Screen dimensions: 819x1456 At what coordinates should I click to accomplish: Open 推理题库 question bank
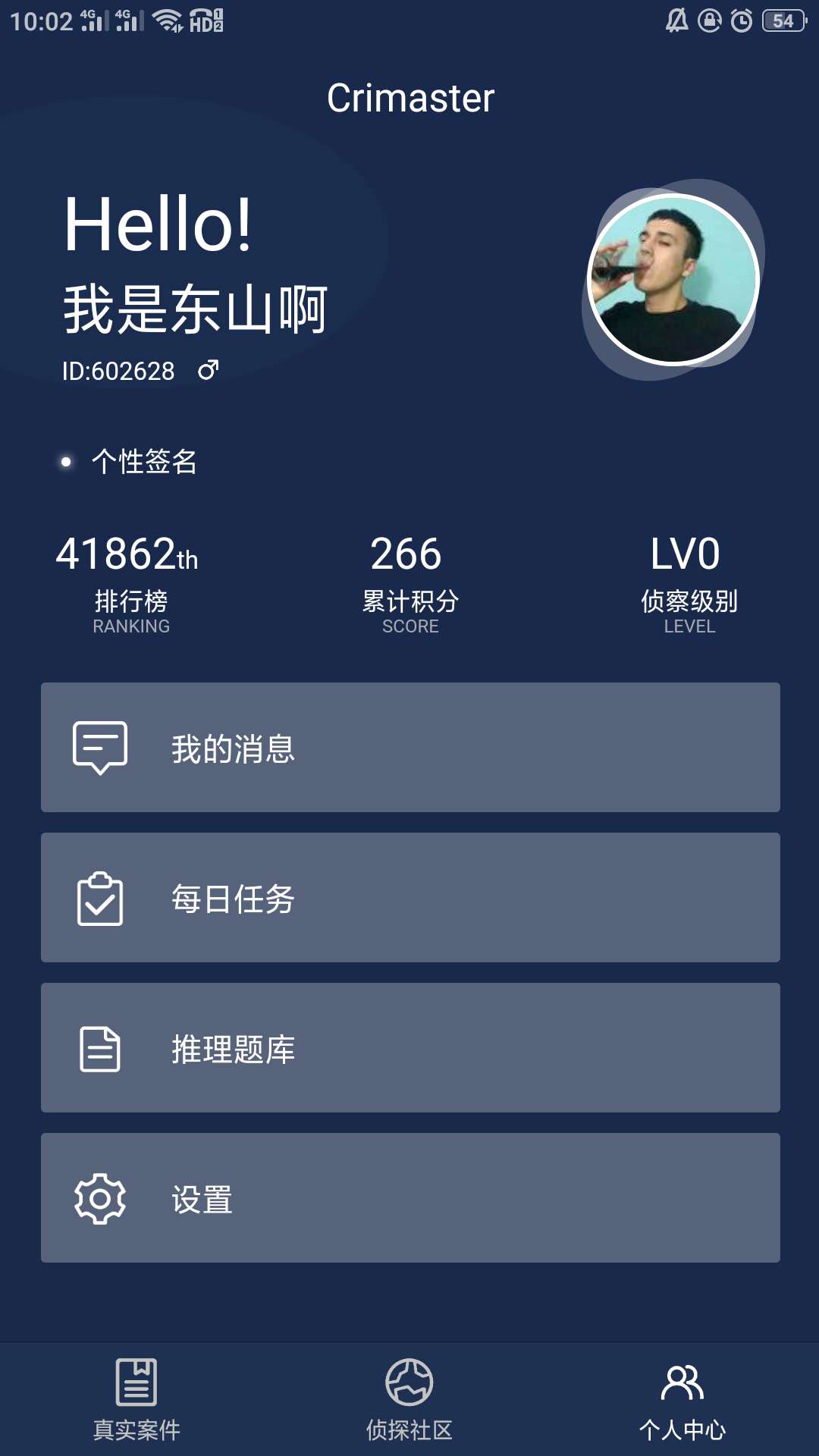[409, 1048]
